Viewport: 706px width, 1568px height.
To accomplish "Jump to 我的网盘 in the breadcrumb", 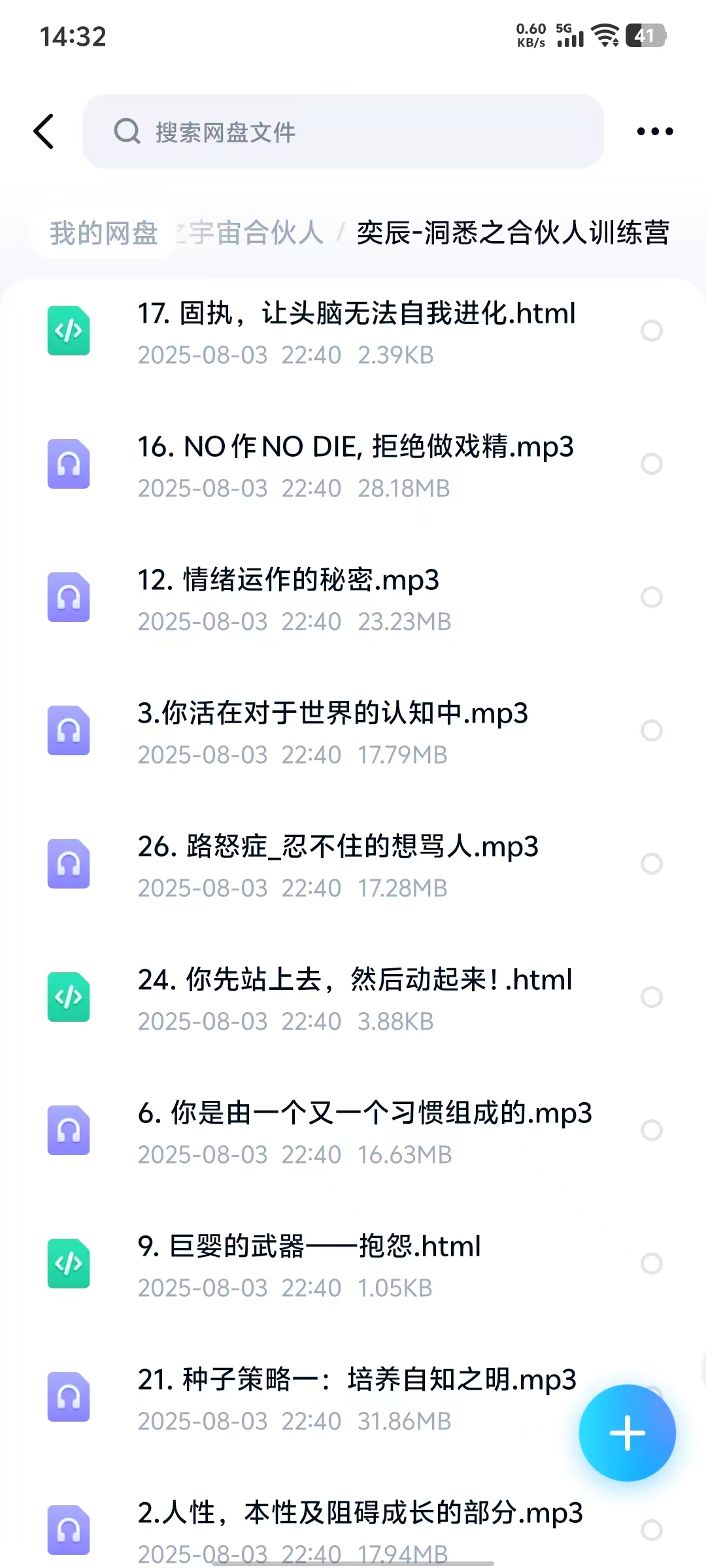I will pyautogui.click(x=104, y=233).
